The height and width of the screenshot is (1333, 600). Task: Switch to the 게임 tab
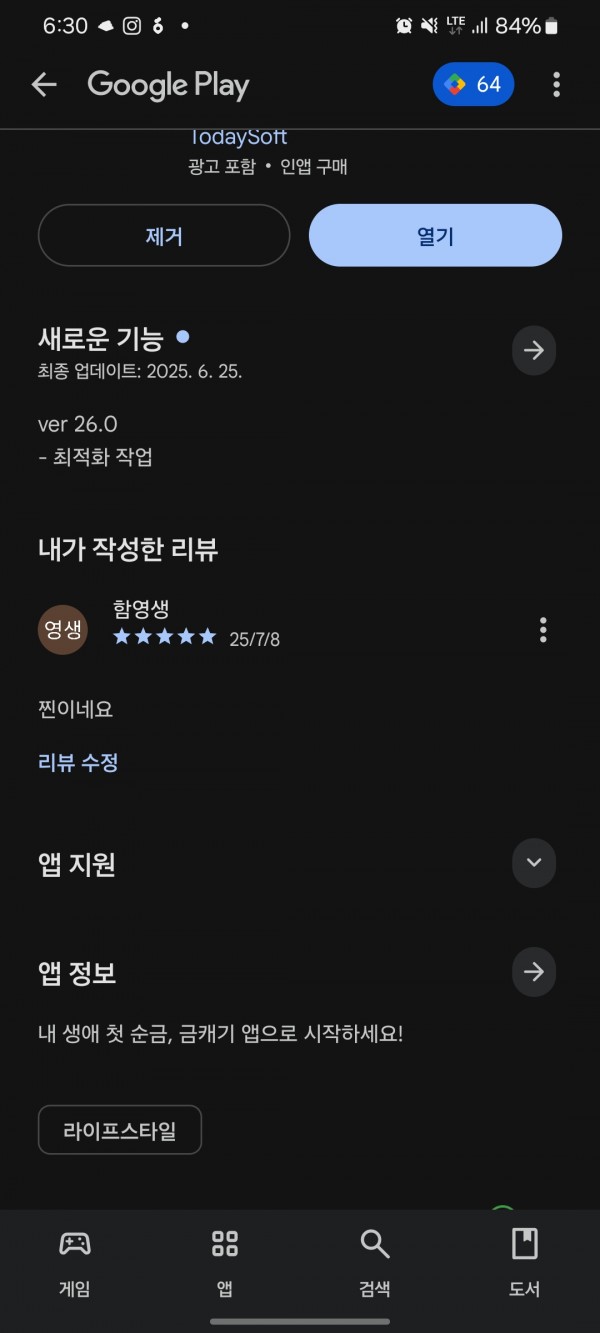point(74,1263)
